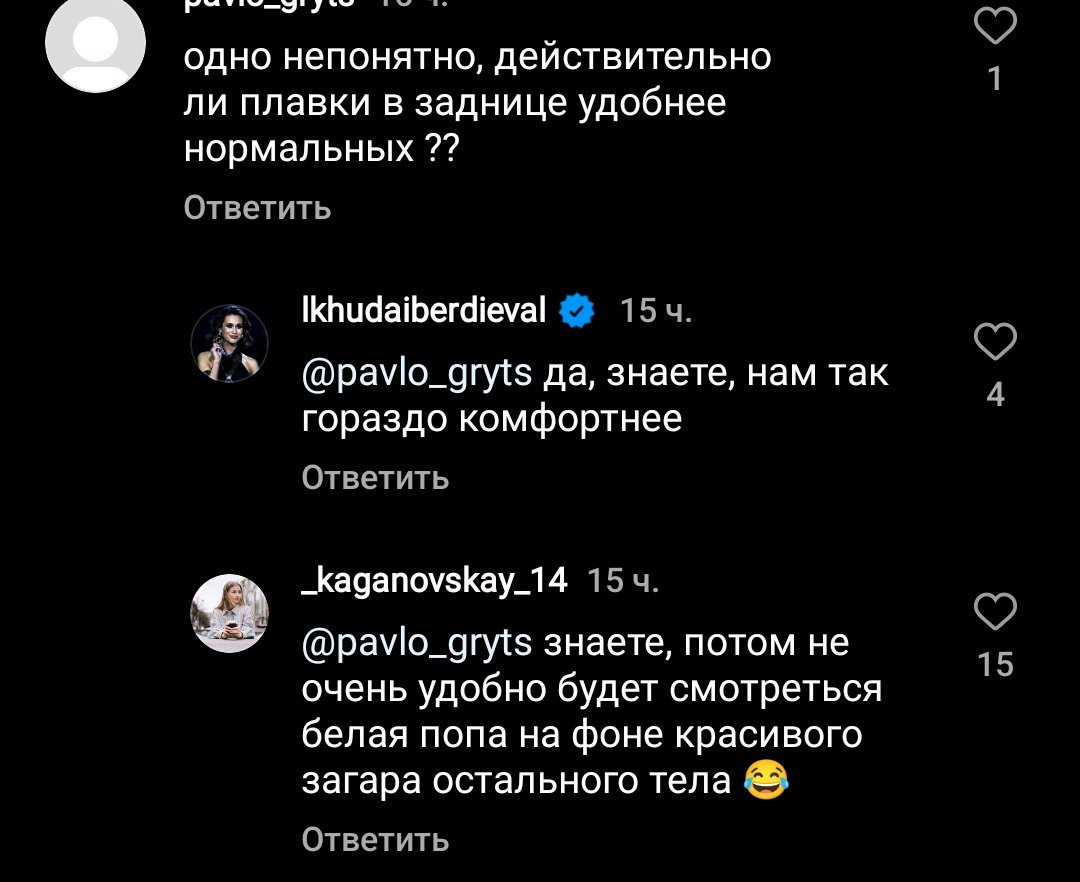The image size is (1080, 882).
Task: Like pavlo_gryts's comment about swimsuits
Action: pos(994,29)
